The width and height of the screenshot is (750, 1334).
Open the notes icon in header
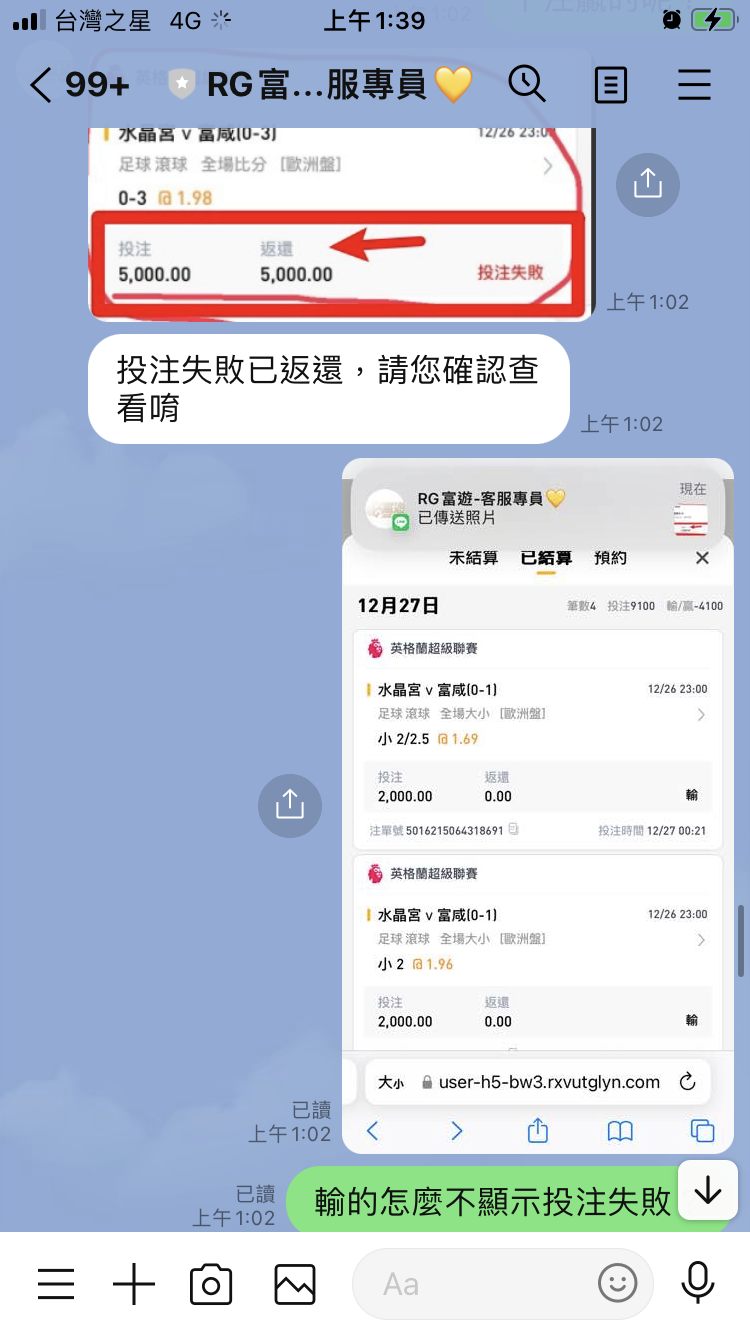(x=610, y=85)
